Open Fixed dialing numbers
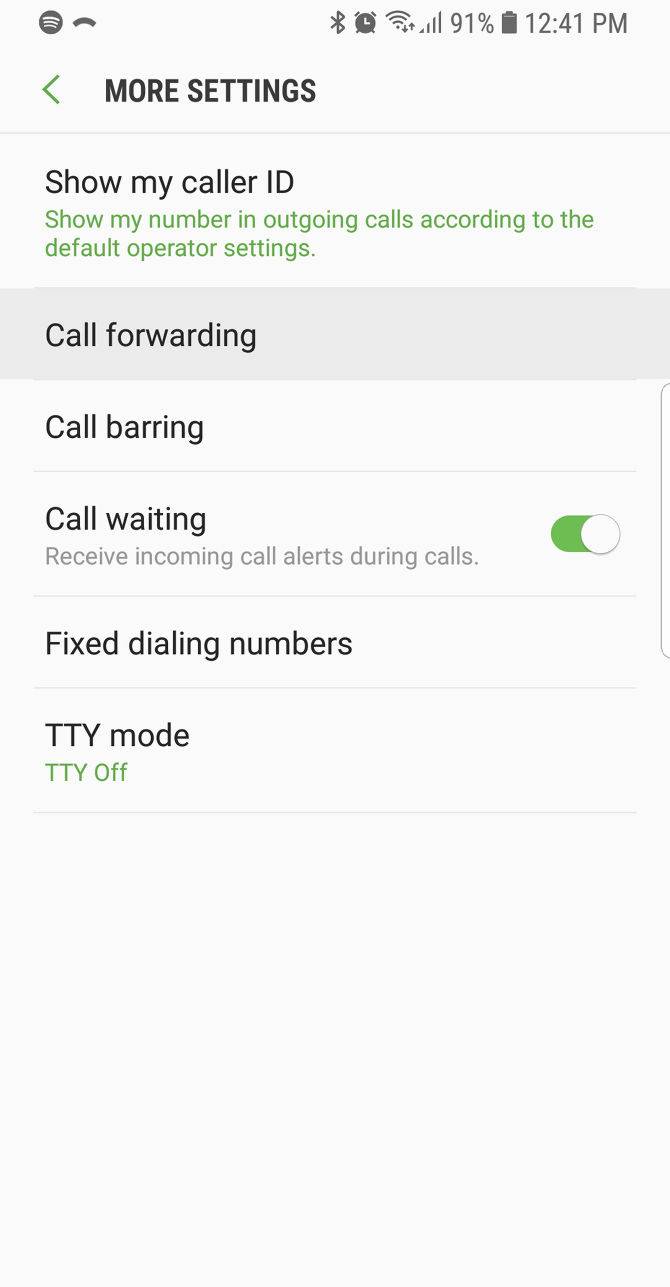 (x=335, y=643)
